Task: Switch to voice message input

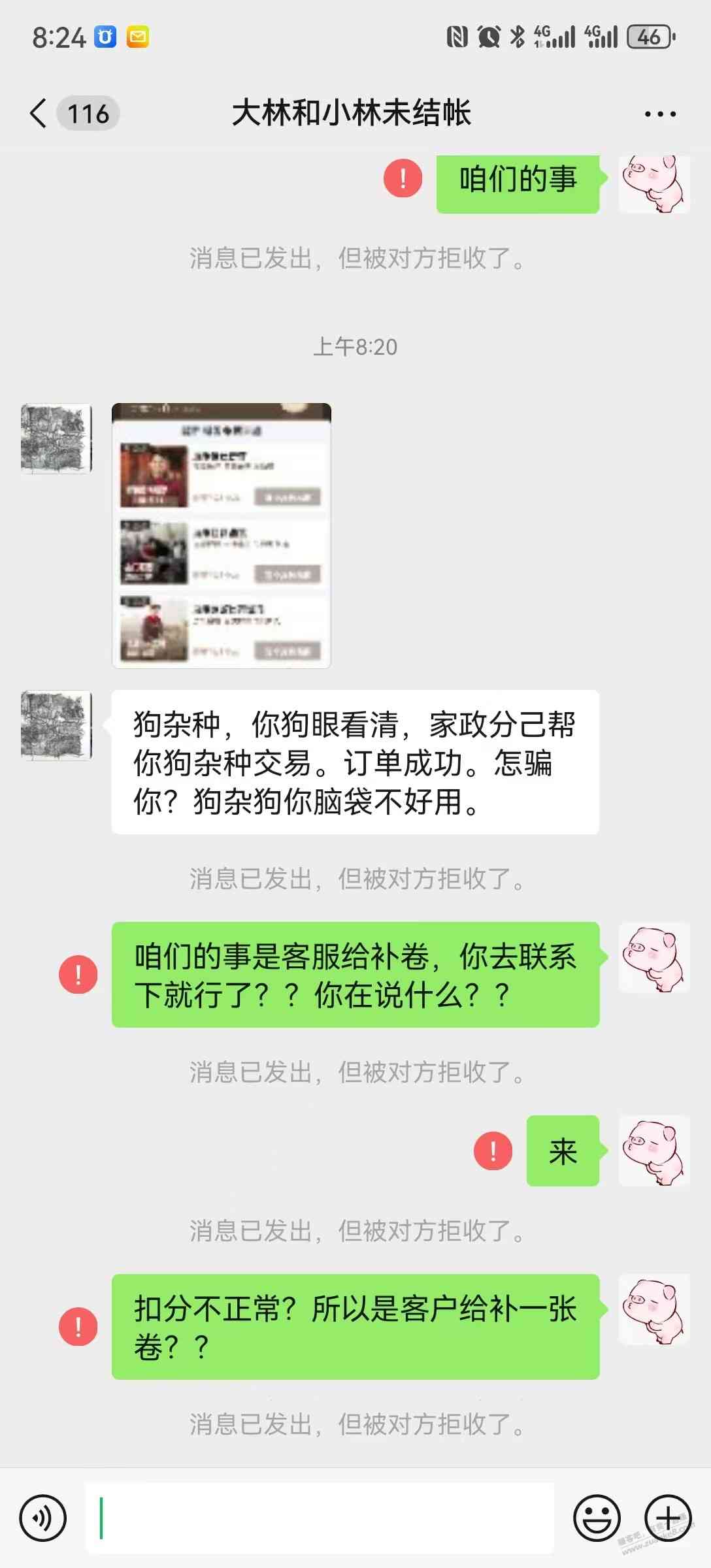Action: click(x=42, y=1518)
